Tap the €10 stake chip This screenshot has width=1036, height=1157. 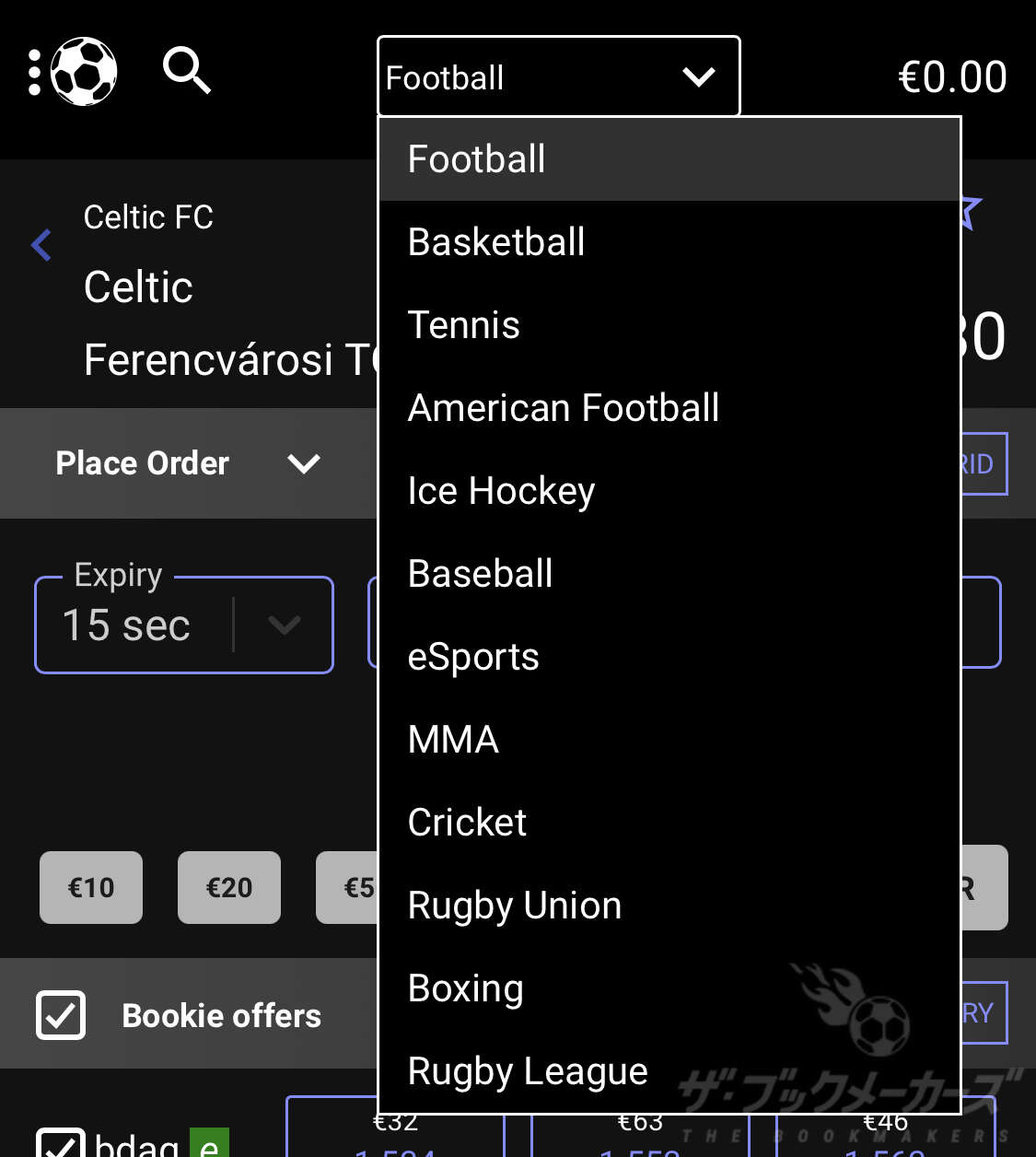point(91,887)
